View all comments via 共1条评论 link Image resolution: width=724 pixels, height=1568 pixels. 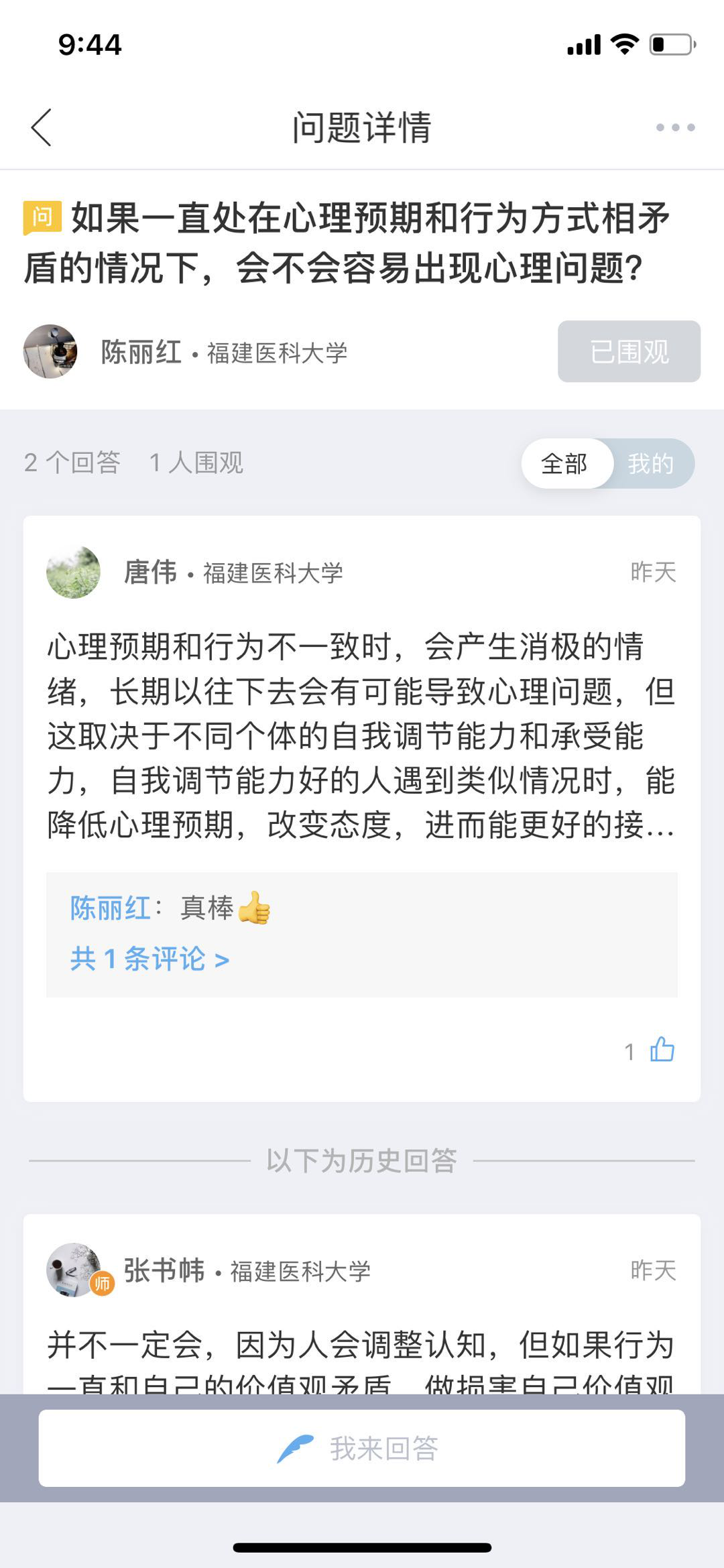(x=149, y=959)
